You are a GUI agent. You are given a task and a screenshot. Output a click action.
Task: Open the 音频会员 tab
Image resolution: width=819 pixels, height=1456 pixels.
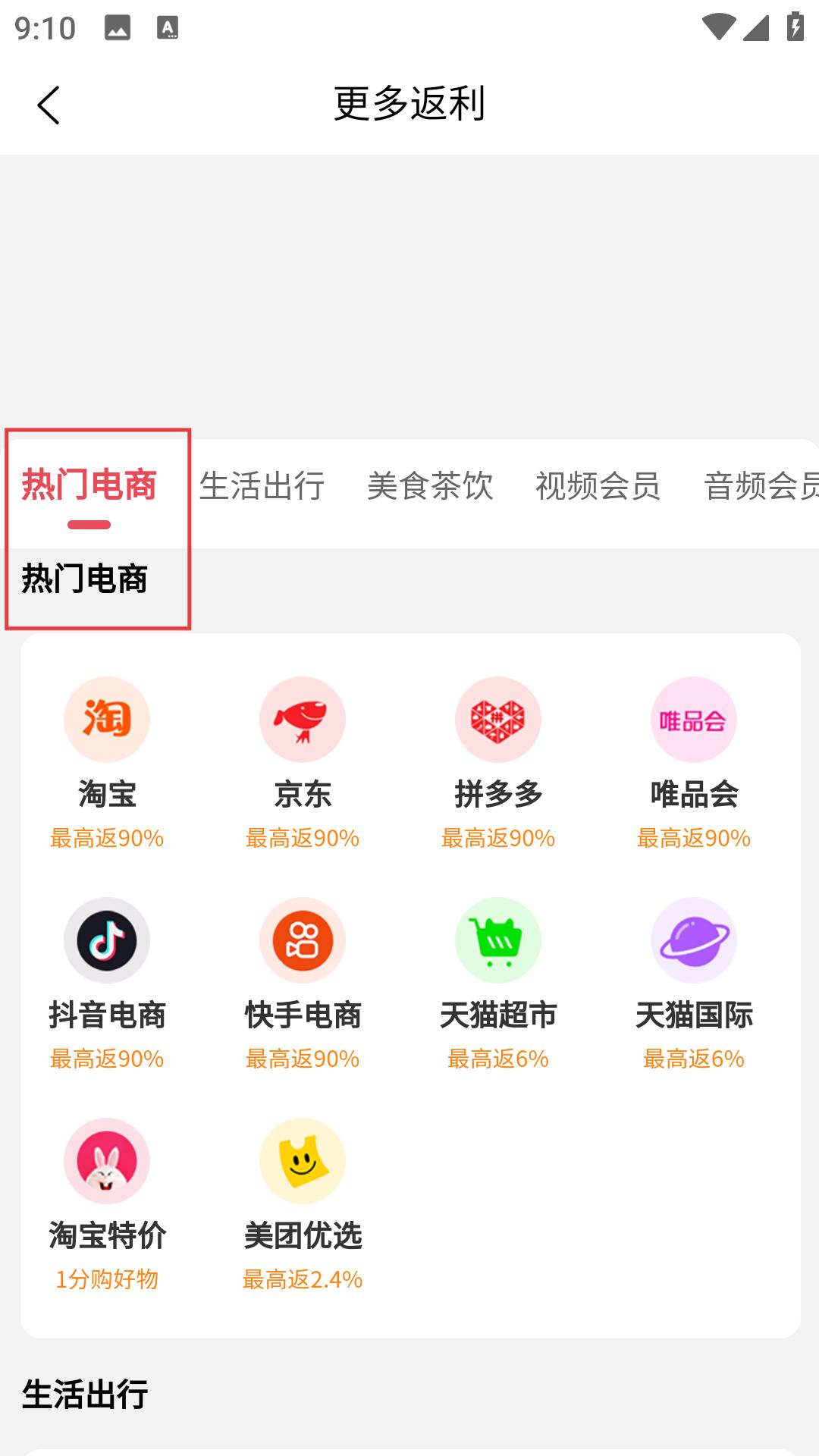click(x=761, y=486)
